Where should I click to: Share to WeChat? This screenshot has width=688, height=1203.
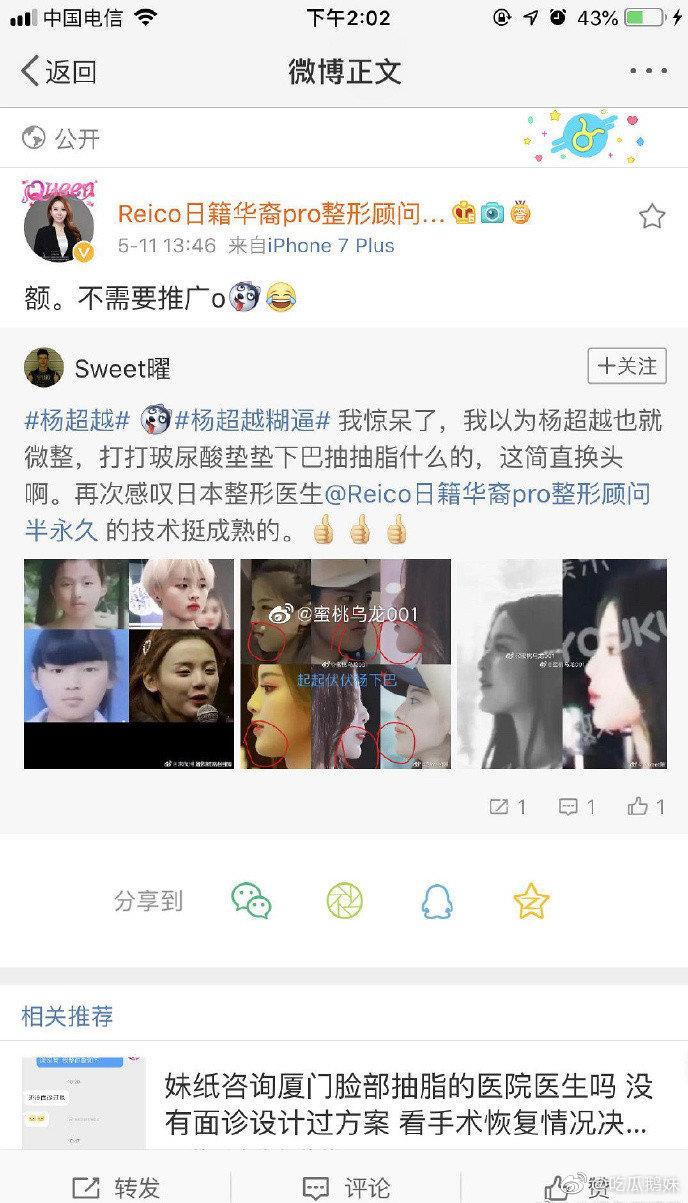point(251,900)
